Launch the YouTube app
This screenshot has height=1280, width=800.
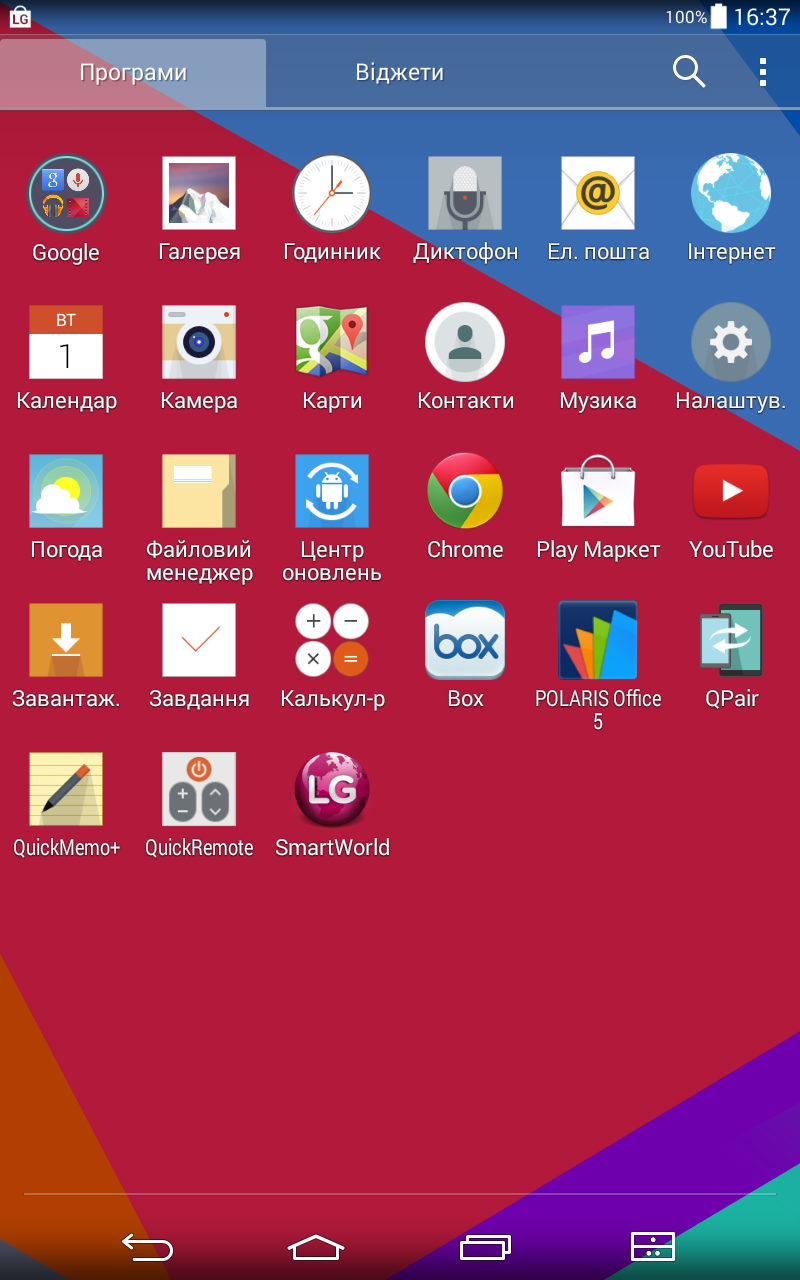tap(731, 491)
